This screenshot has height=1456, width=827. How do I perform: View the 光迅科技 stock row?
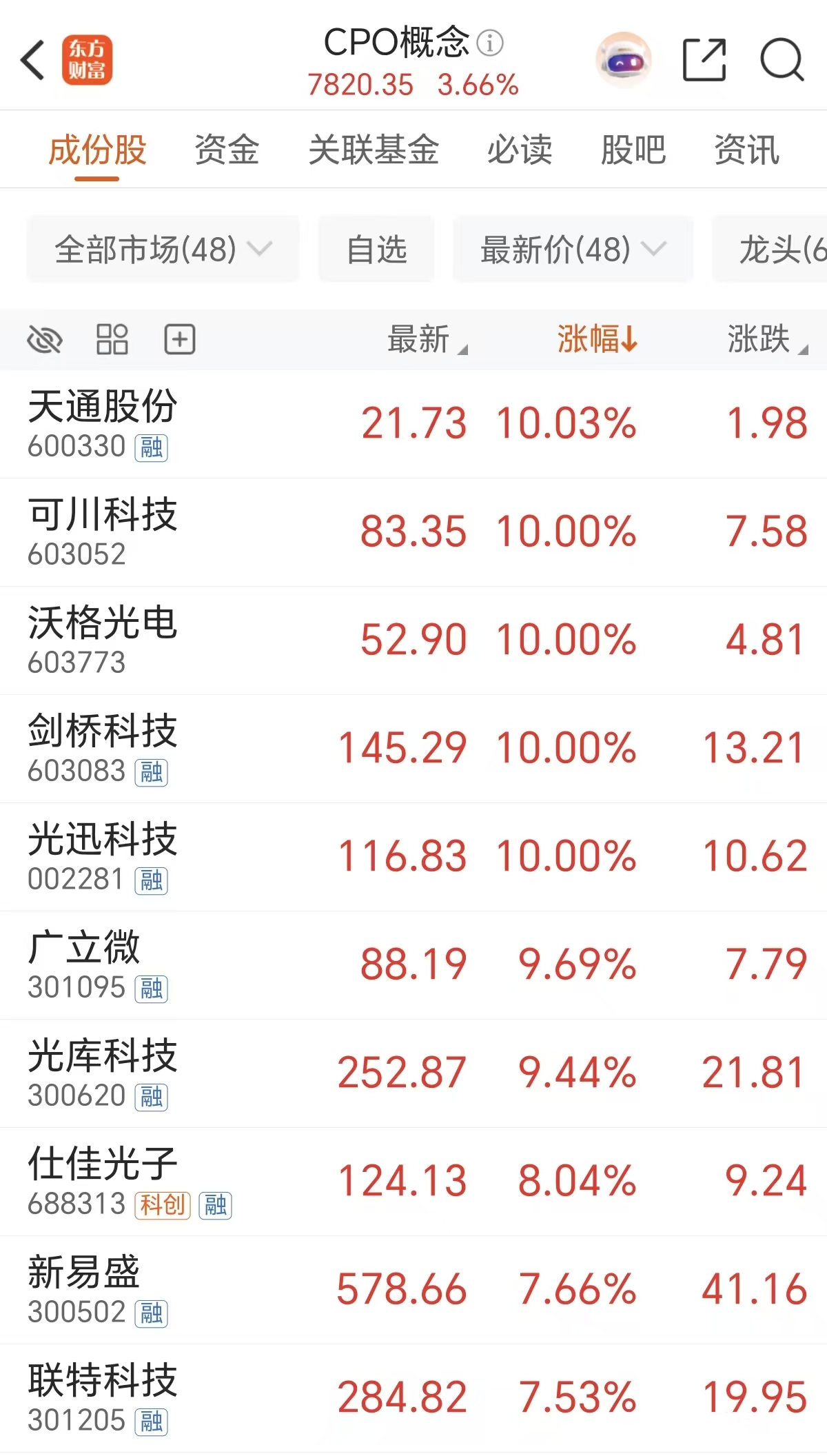pyautogui.click(x=102, y=856)
